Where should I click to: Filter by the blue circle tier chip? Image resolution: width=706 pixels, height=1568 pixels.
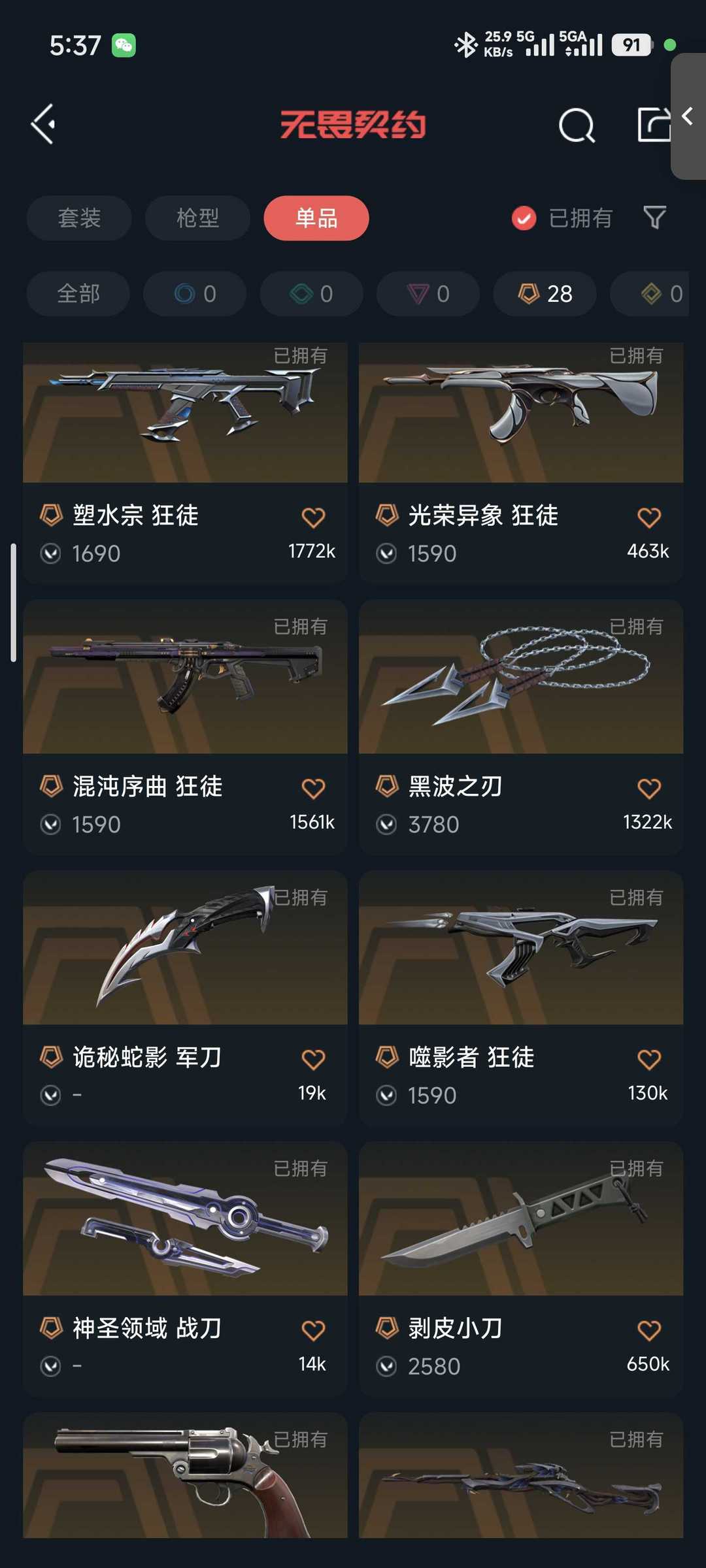[x=195, y=294]
